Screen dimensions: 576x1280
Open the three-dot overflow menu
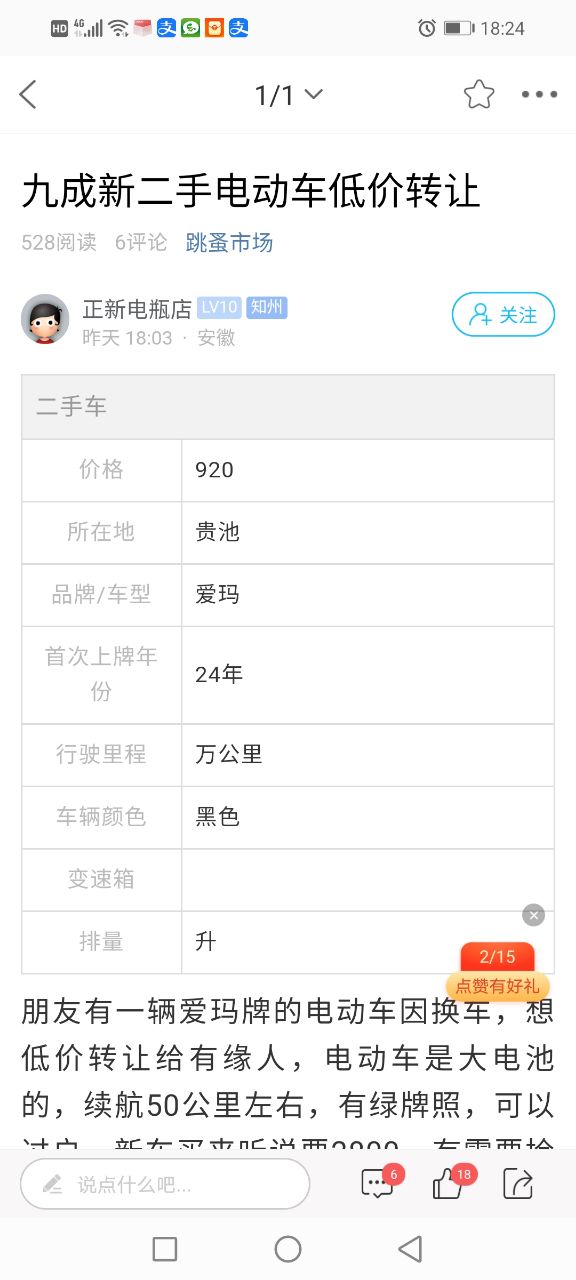coord(539,95)
